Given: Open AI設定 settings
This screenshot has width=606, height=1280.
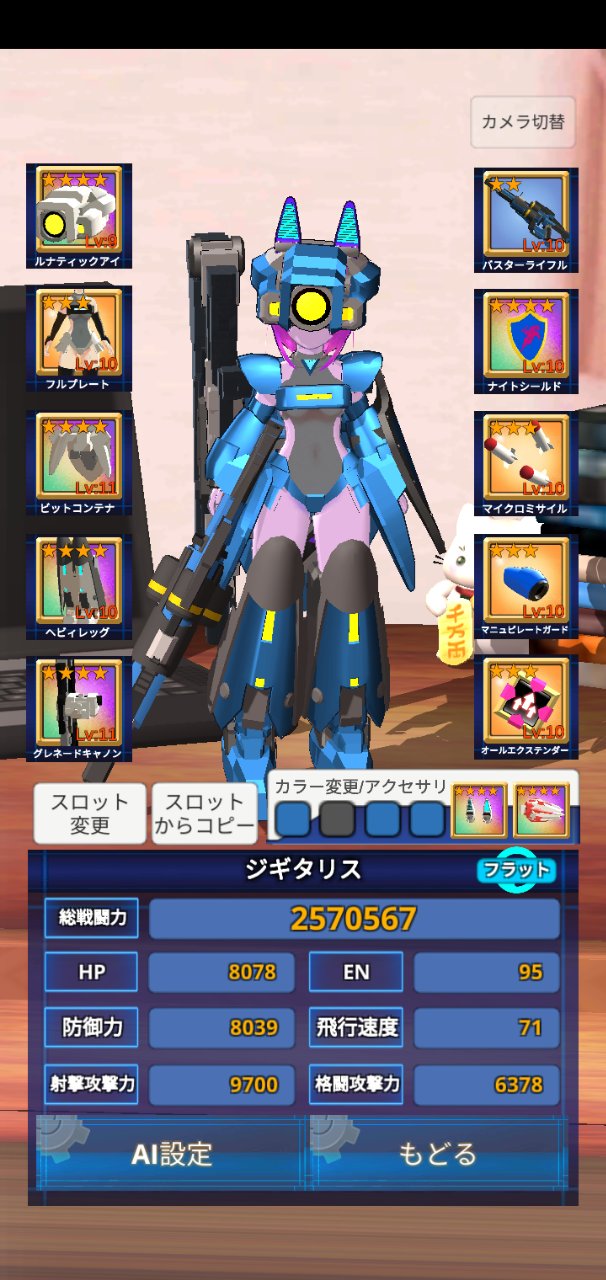Looking at the screenshot, I should click(172, 1154).
